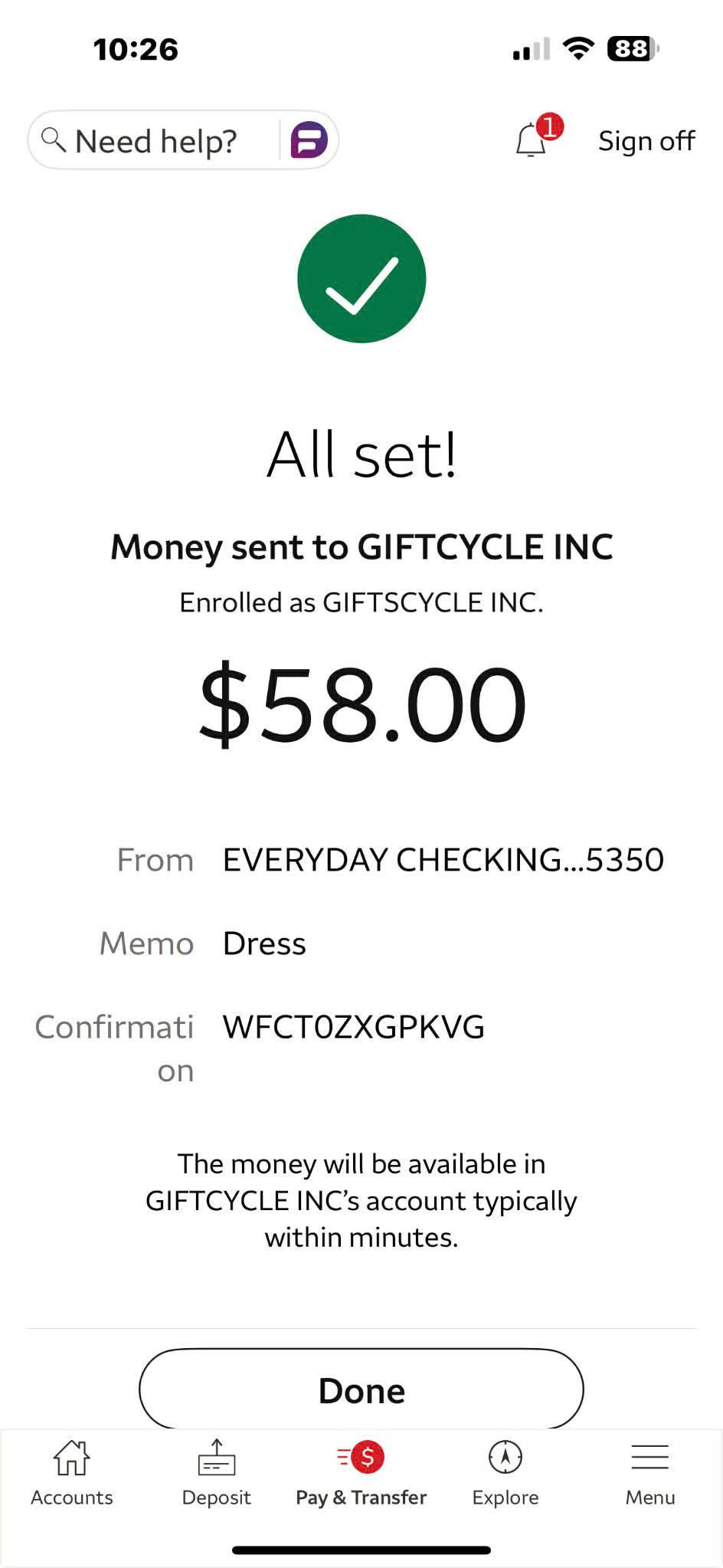Sign off from the account
This screenshot has width=723, height=1568.
click(x=646, y=141)
